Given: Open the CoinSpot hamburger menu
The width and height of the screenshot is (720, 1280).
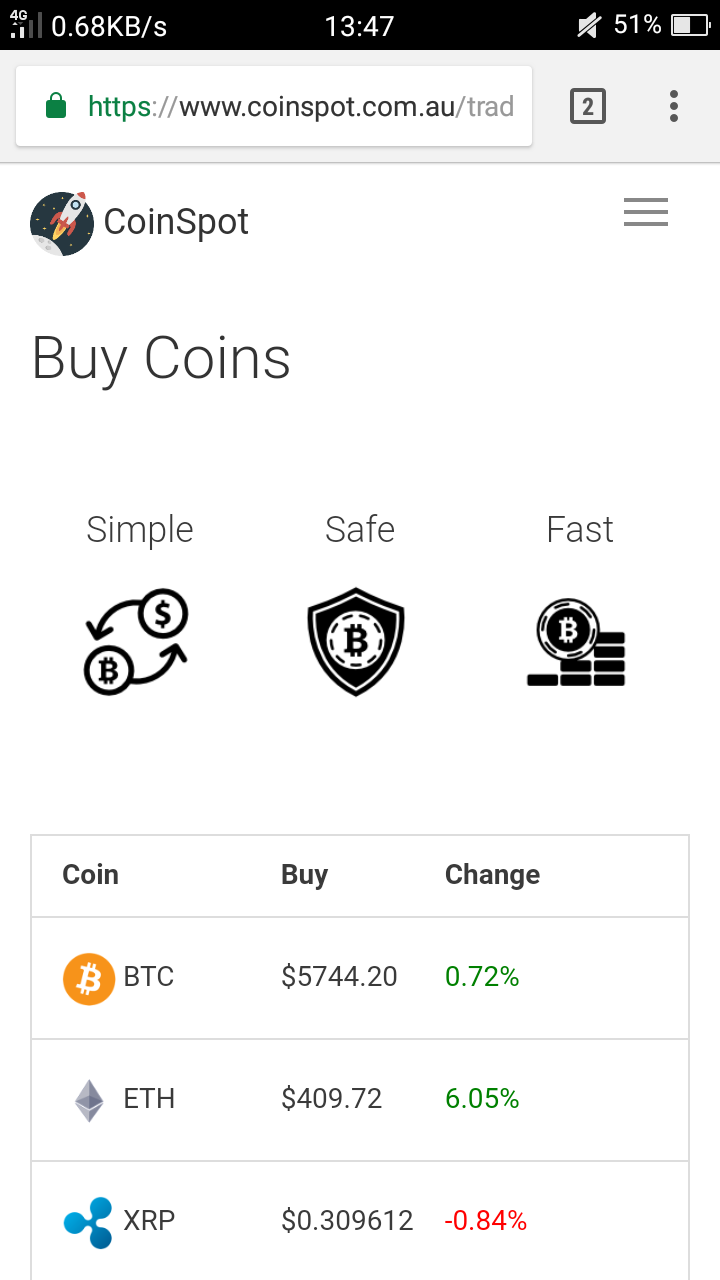Looking at the screenshot, I should (645, 212).
